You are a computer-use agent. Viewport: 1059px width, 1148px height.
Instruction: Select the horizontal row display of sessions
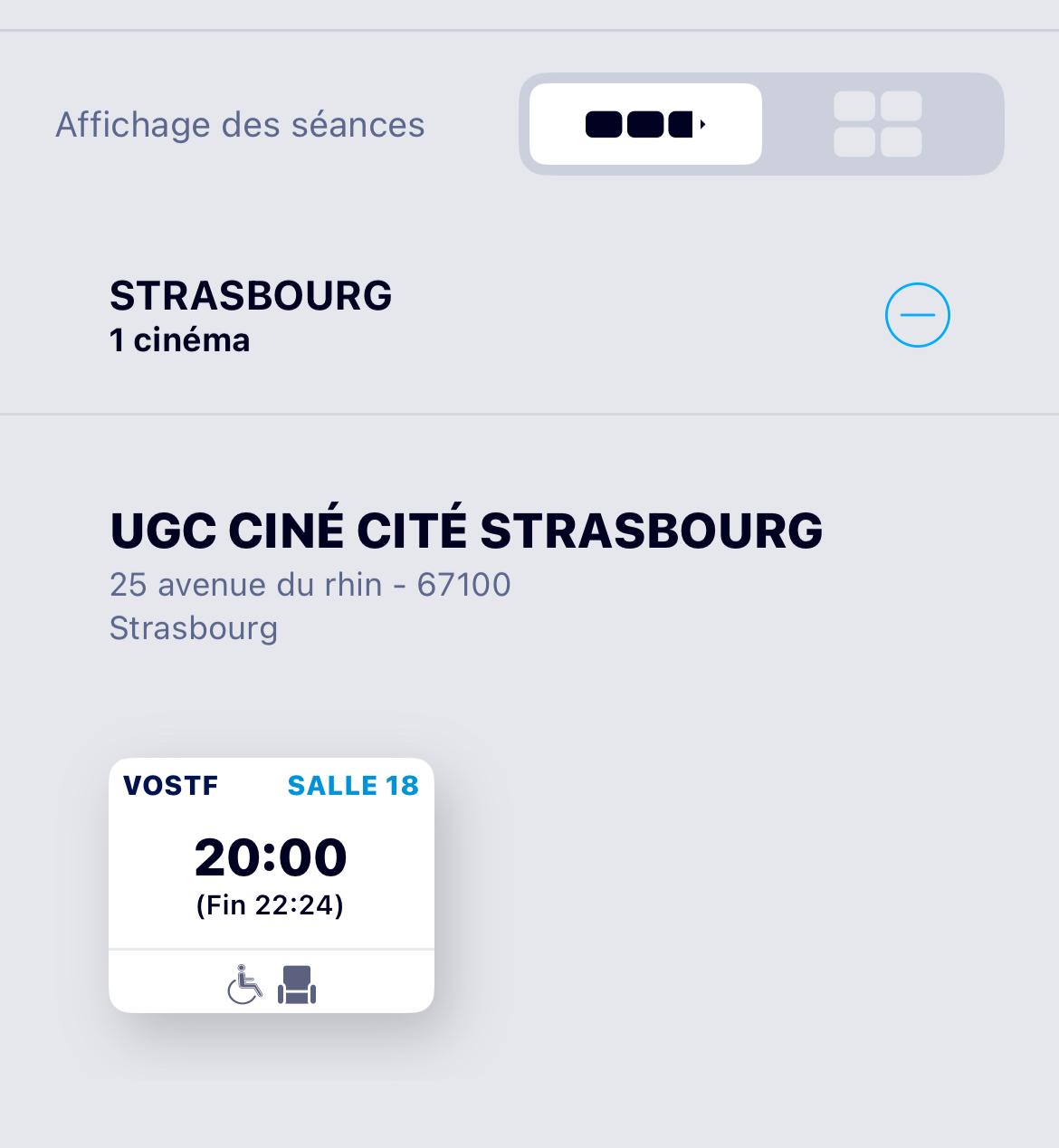[x=645, y=124]
